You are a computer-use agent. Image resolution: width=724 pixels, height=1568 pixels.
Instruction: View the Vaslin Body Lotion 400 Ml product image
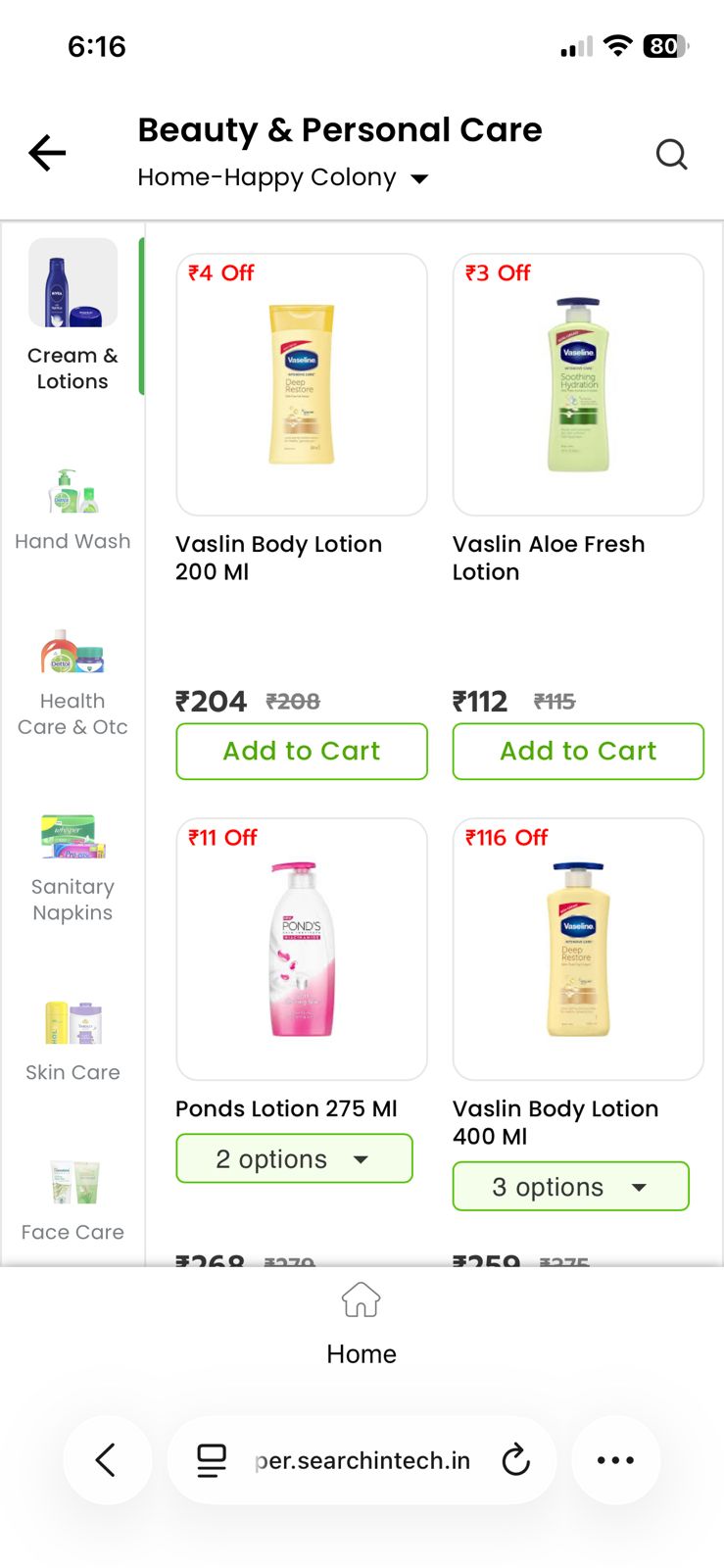point(578,949)
